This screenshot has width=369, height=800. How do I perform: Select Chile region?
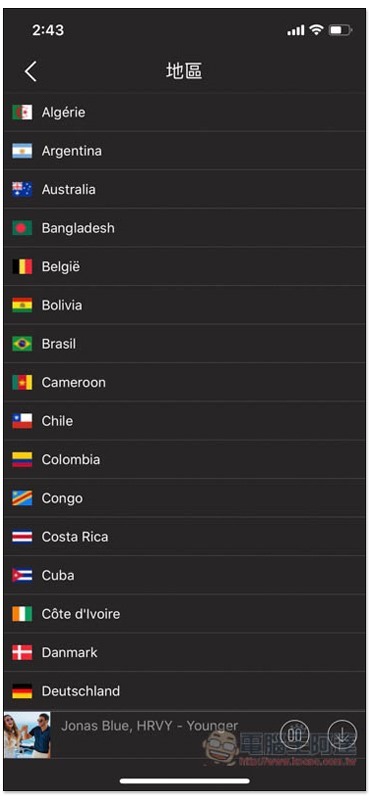point(185,421)
